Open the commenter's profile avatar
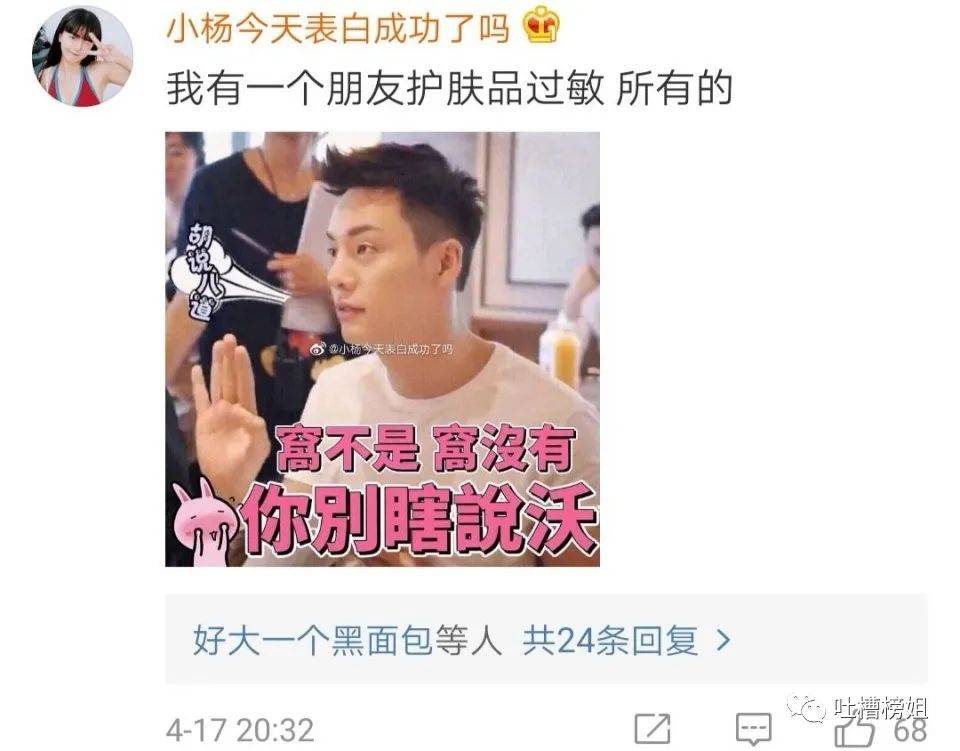Viewport: 960px width, 751px height. tap(82, 55)
